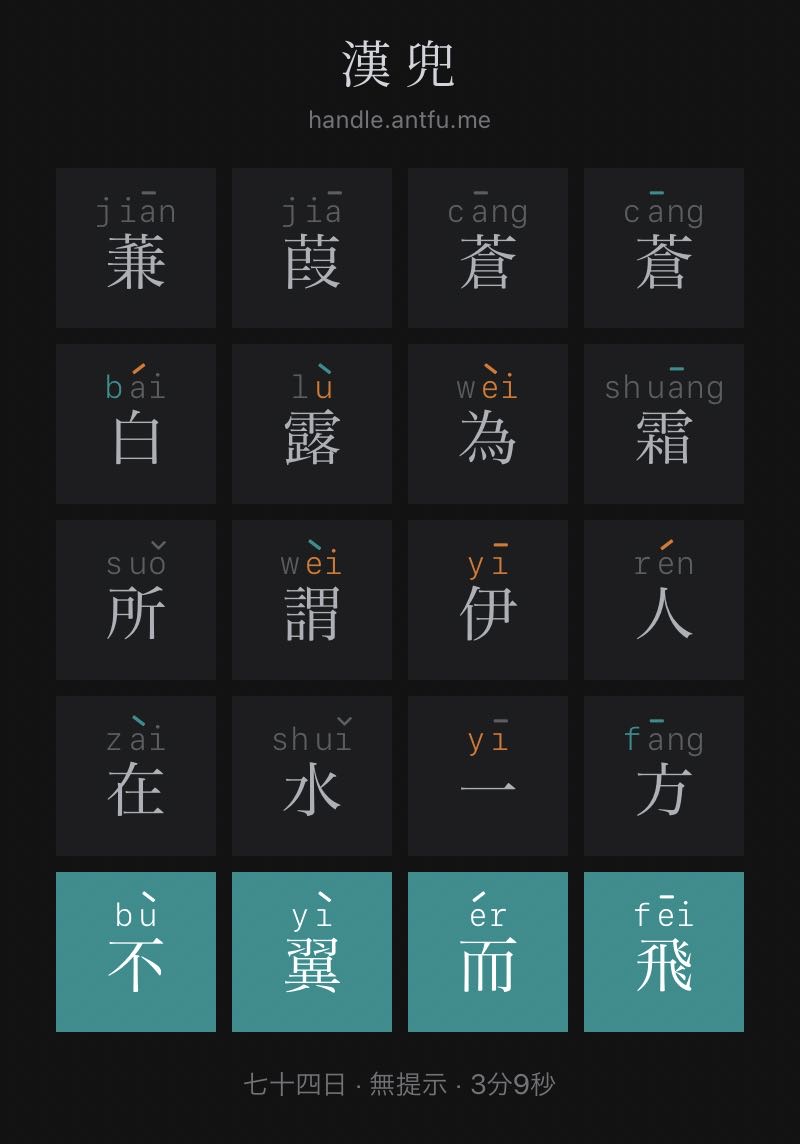The height and width of the screenshot is (1144, 800).
Task: Click the 霜 tile with shuāng pinyin
Action: click(x=663, y=423)
